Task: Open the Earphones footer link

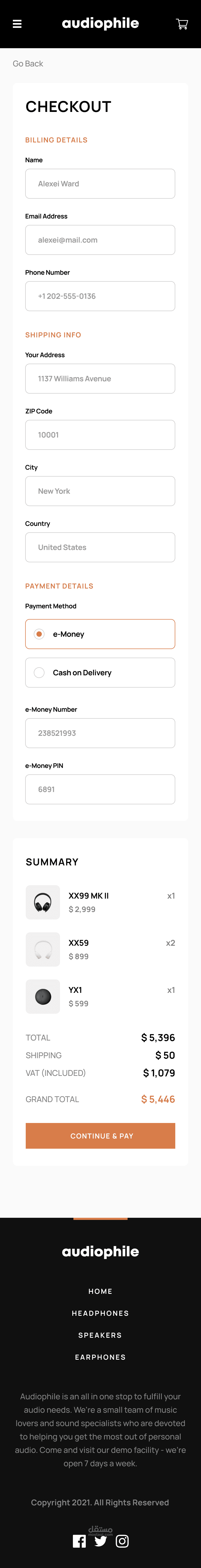Action: click(x=100, y=1357)
